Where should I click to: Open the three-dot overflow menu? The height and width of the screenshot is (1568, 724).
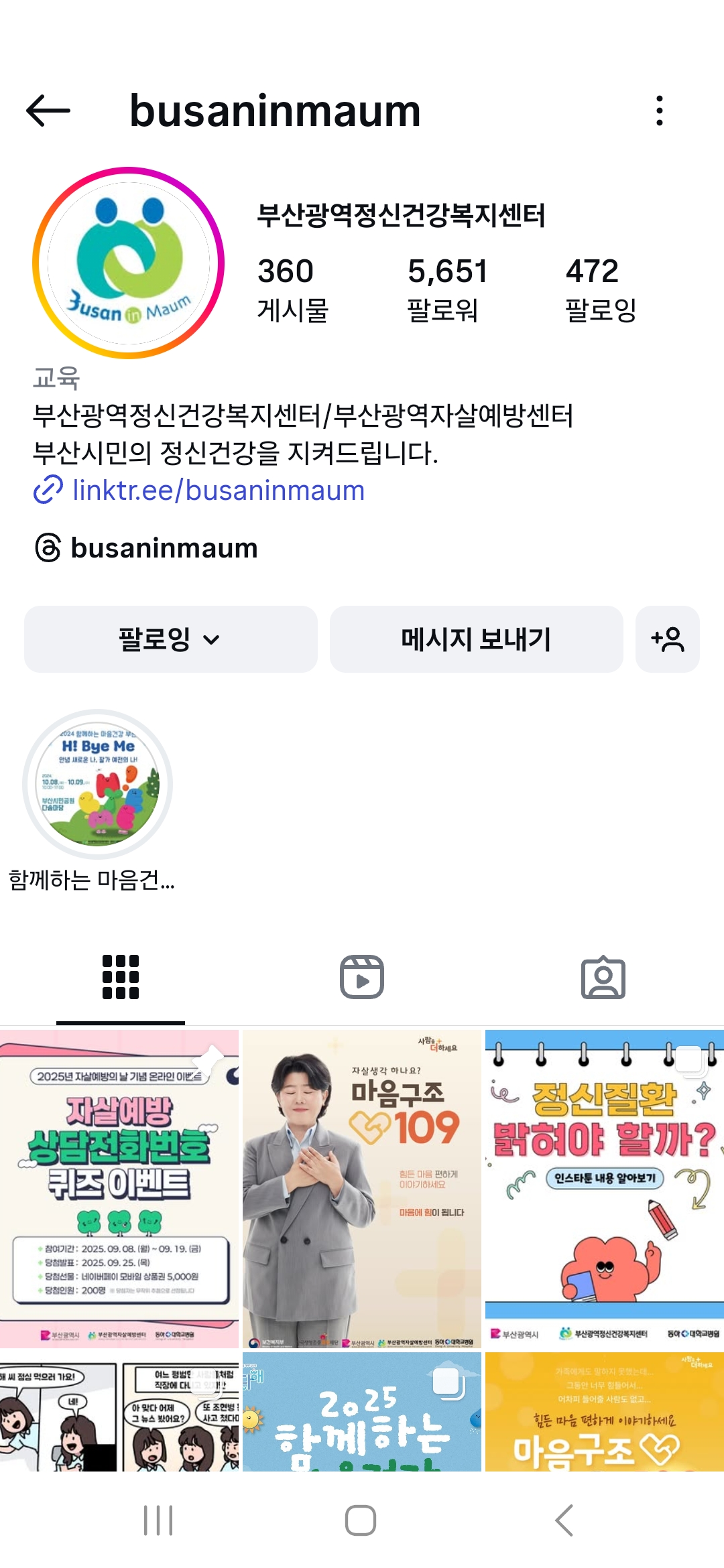[x=660, y=111]
